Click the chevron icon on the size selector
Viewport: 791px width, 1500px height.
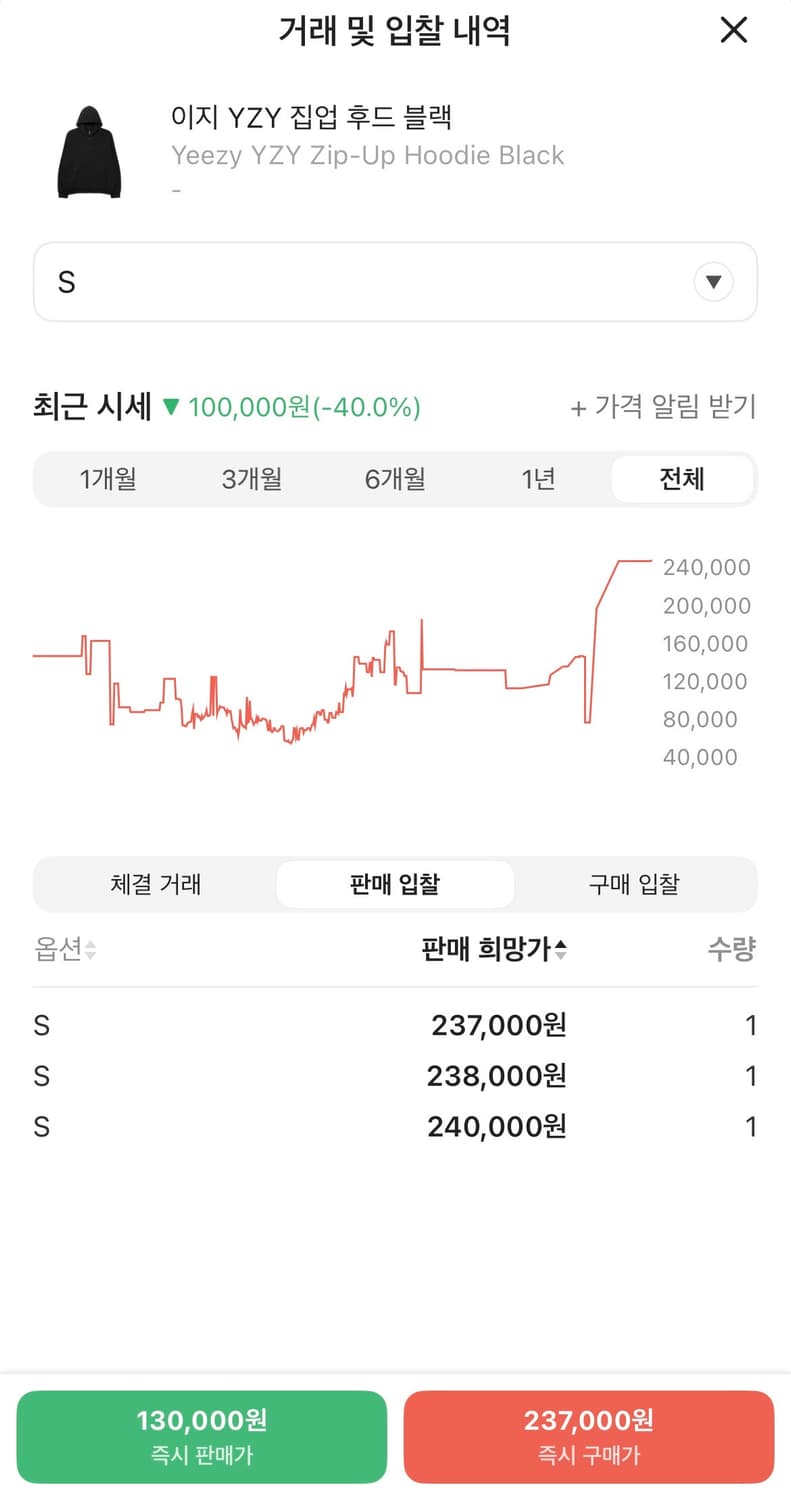(x=713, y=281)
